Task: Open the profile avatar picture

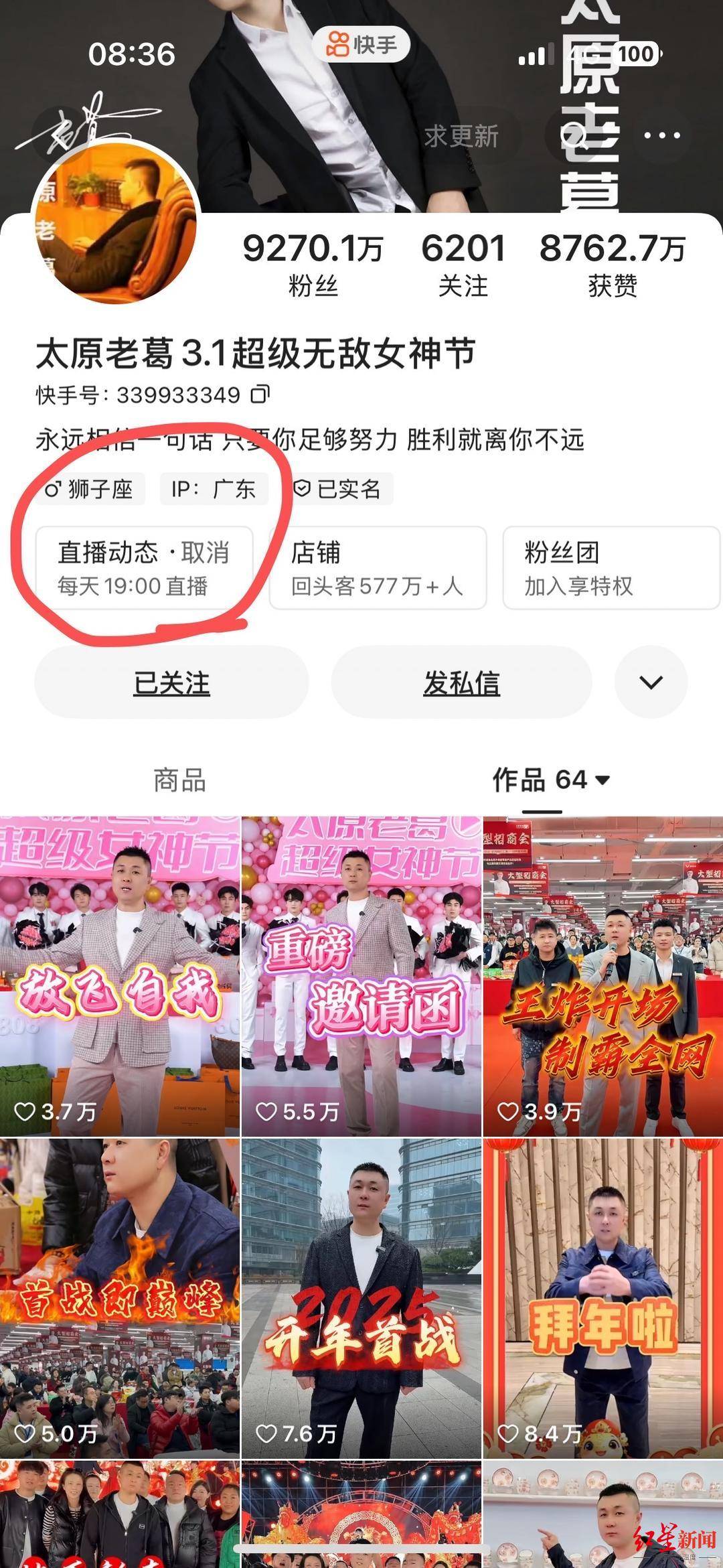Action: coord(116,222)
